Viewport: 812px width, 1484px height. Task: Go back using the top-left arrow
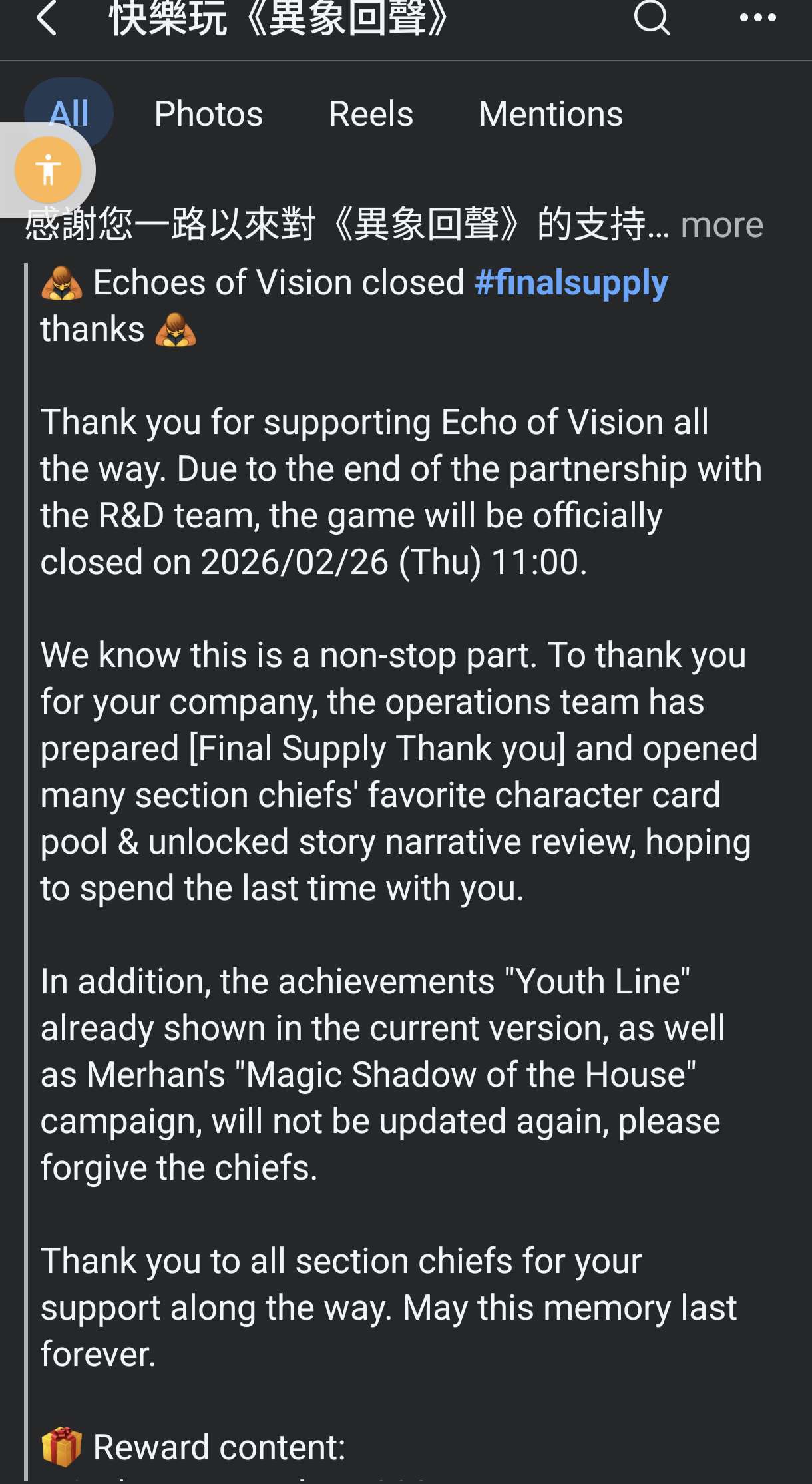coord(47,18)
